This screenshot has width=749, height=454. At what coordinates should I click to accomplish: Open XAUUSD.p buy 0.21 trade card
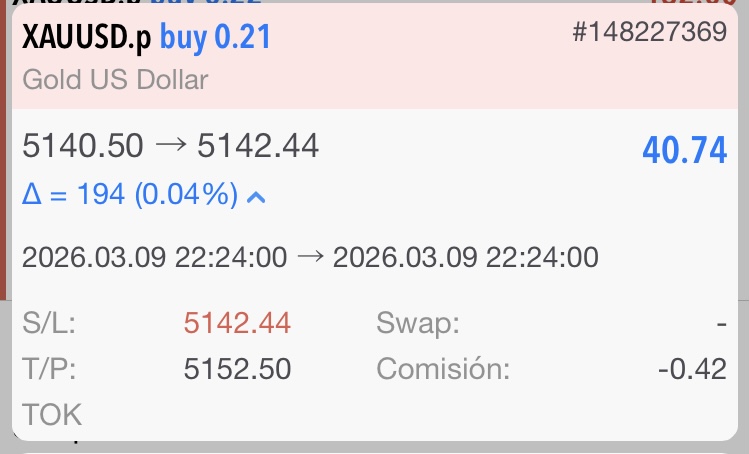coord(146,37)
